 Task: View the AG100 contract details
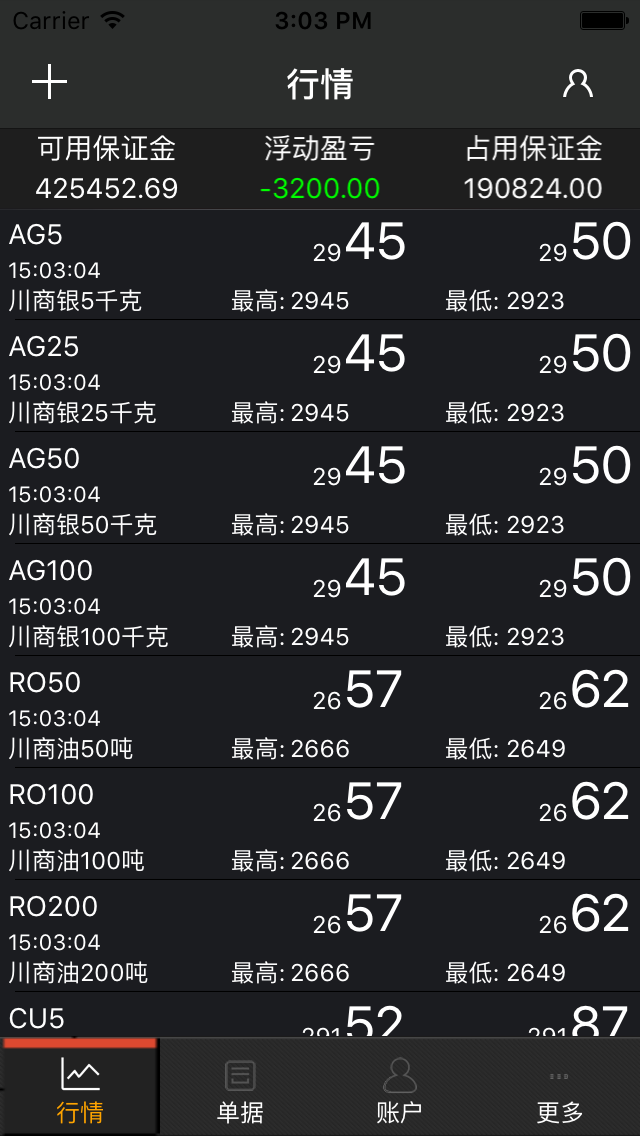(320, 601)
